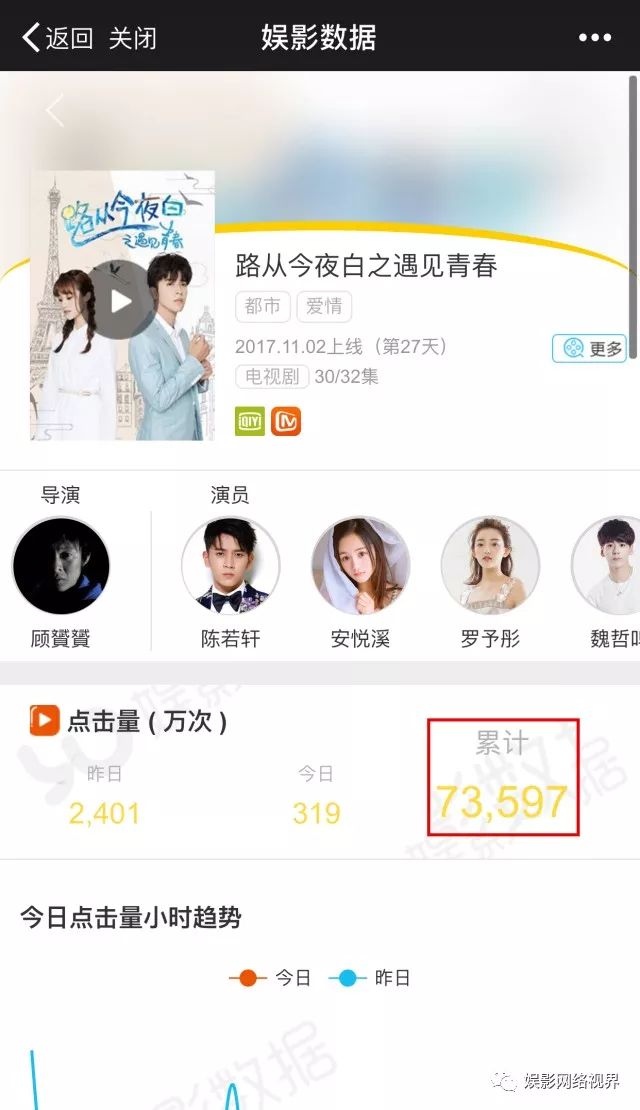Open the orange Mango TV platform icon

[x=286, y=421]
